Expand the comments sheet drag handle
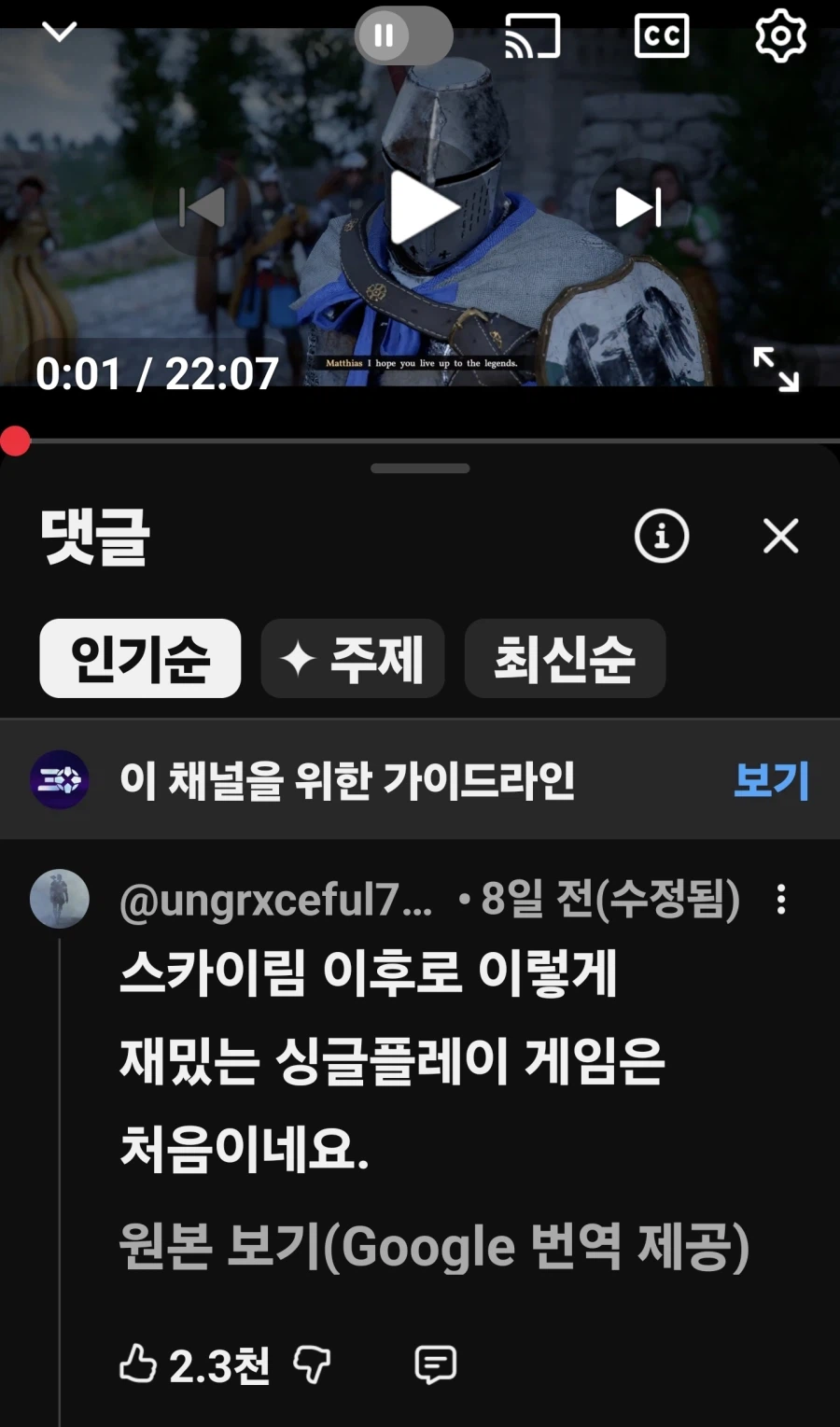840x1427 pixels. [419, 468]
